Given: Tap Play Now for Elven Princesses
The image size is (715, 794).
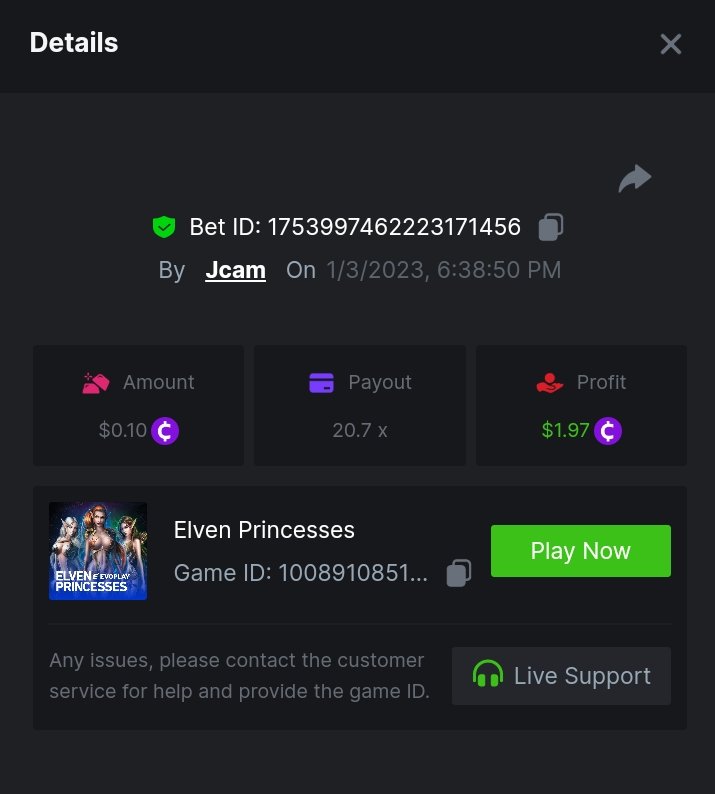Looking at the screenshot, I should click(580, 551).
